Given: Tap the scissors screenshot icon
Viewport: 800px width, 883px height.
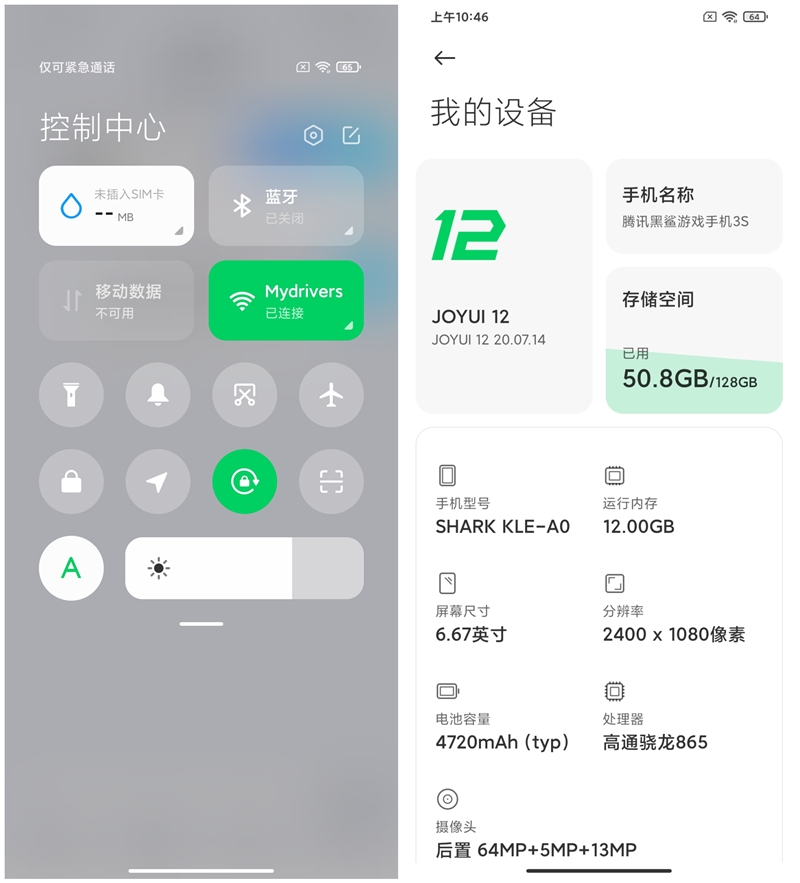Looking at the screenshot, I should point(245,395).
